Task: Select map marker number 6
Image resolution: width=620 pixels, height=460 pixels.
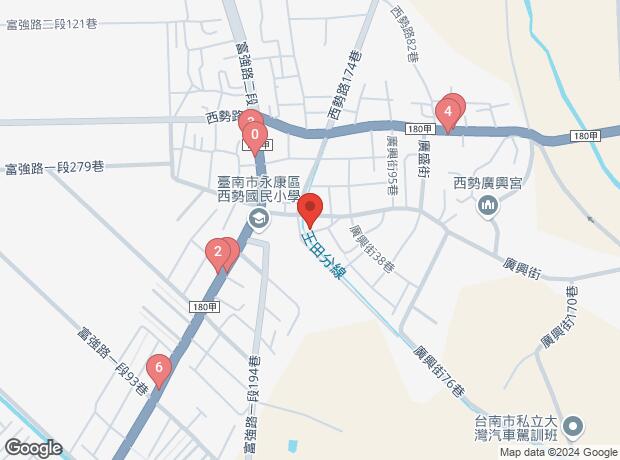Action: pyautogui.click(x=157, y=368)
